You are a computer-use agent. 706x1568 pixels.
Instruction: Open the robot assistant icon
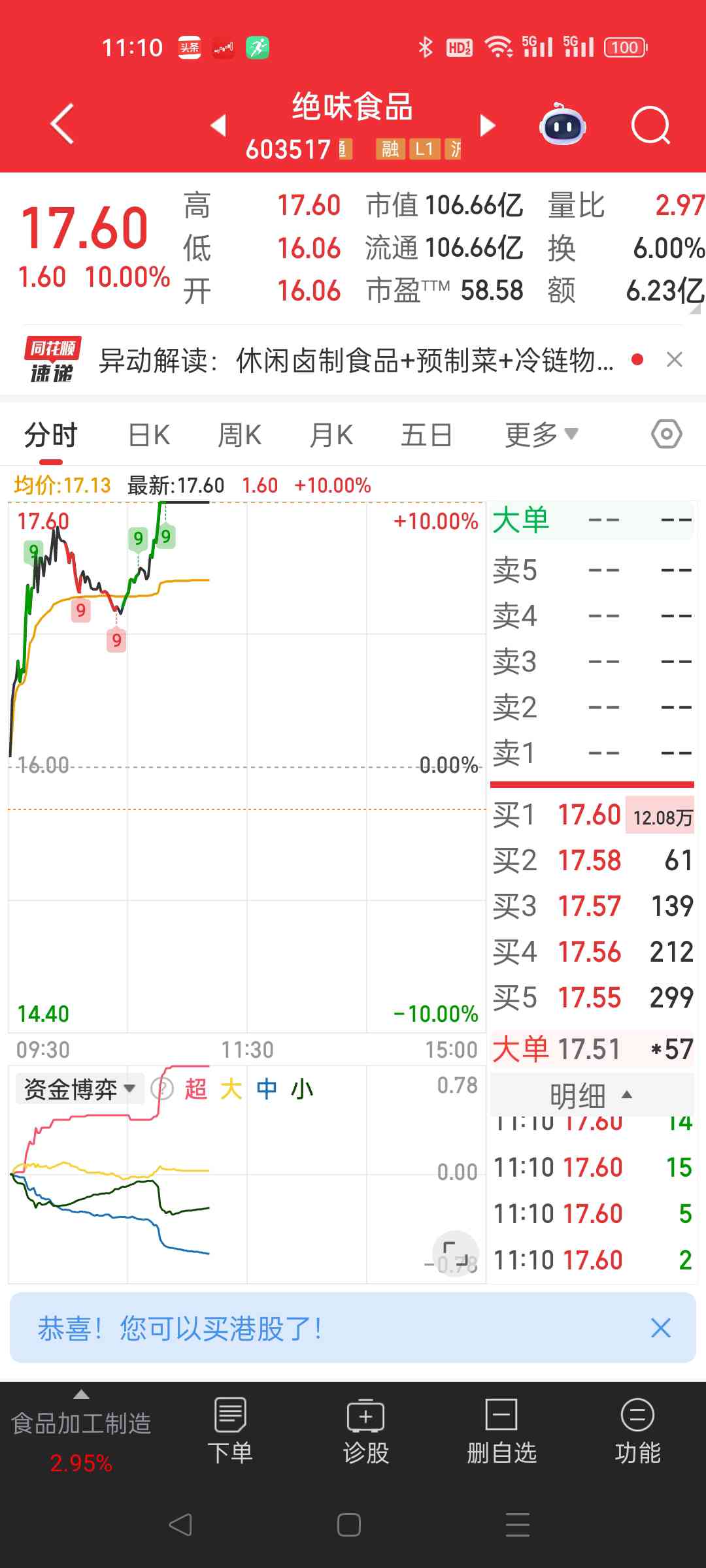(562, 124)
